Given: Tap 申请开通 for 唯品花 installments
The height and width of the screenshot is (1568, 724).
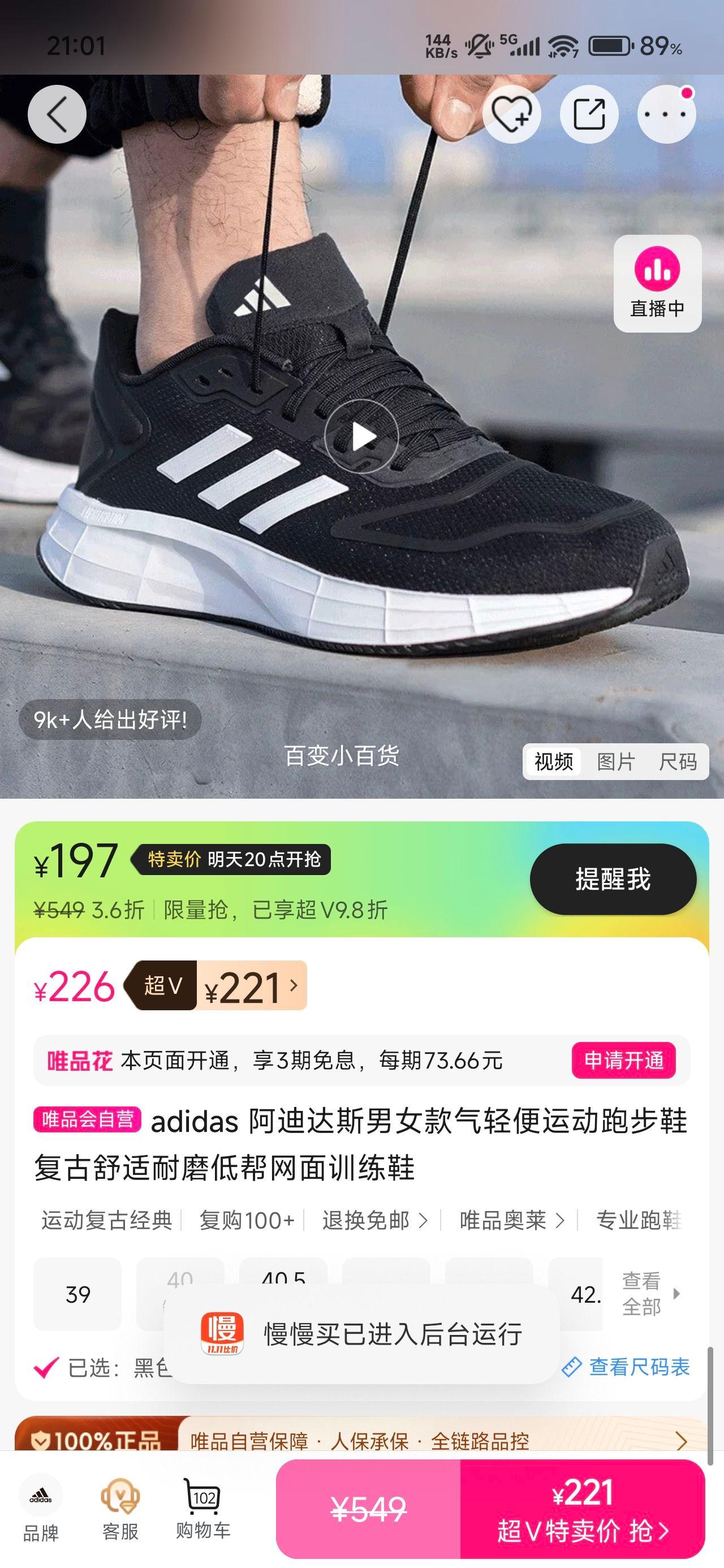Looking at the screenshot, I should 623,1061.
